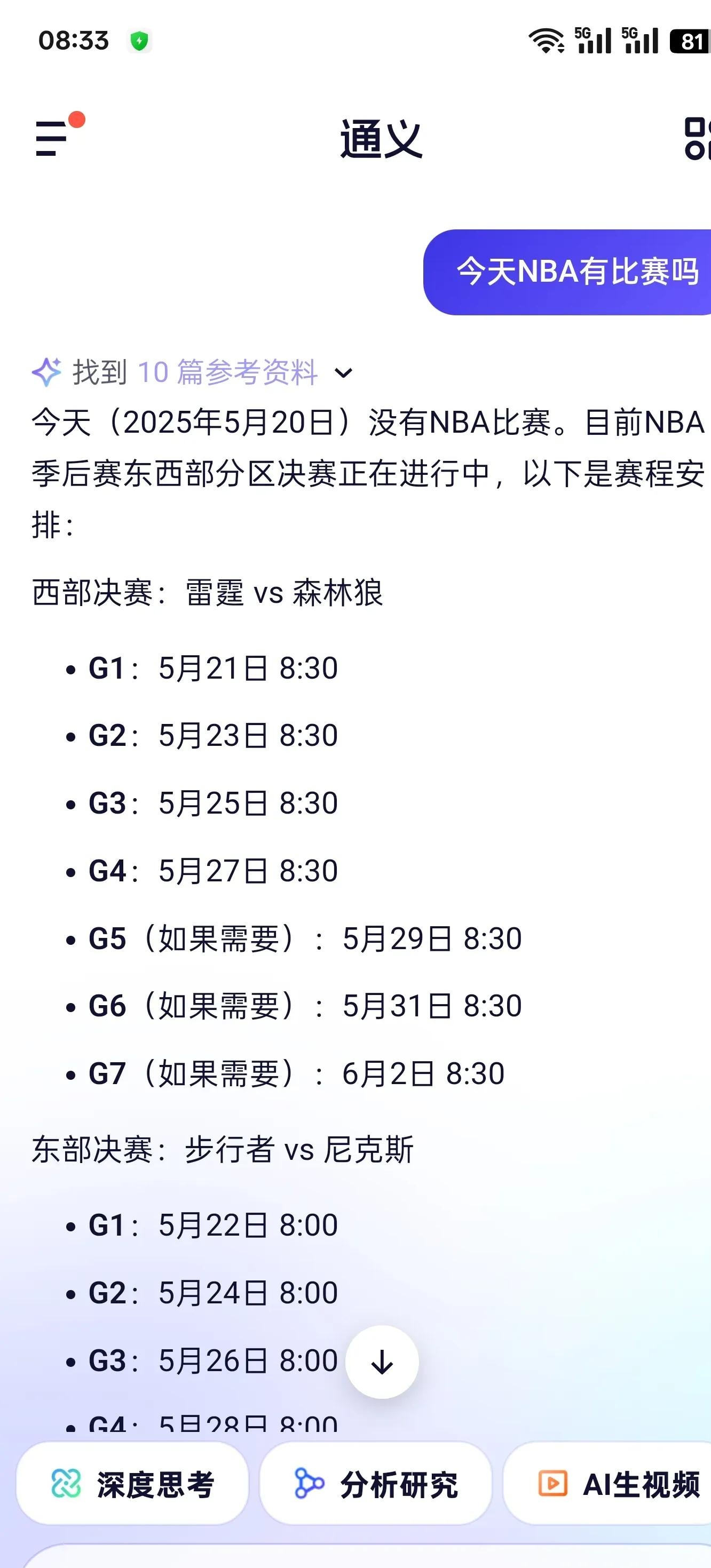The image size is (711, 1568).
Task: Tap the green security shield icon in status bar
Action: [140, 40]
